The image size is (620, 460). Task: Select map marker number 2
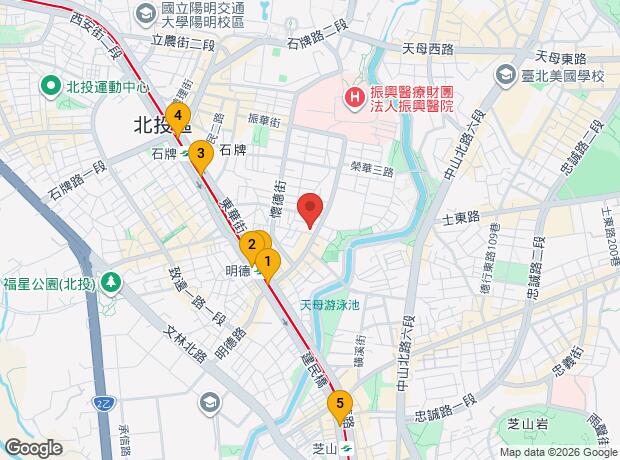pos(252,244)
